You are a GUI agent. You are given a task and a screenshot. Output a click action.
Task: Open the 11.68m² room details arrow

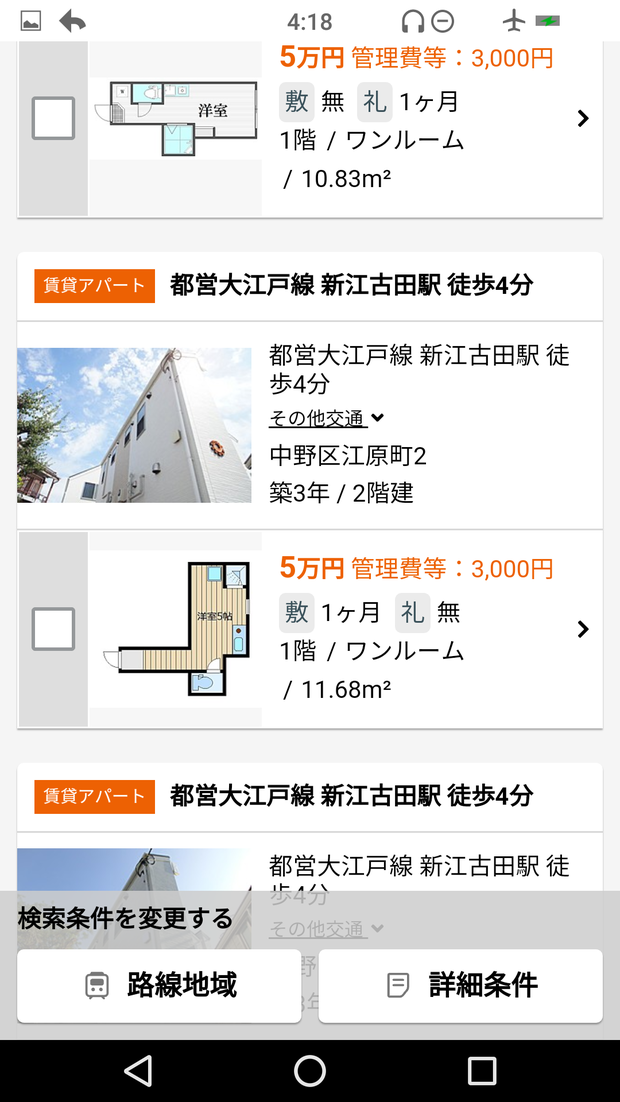pyautogui.click(x=583, y=629)
